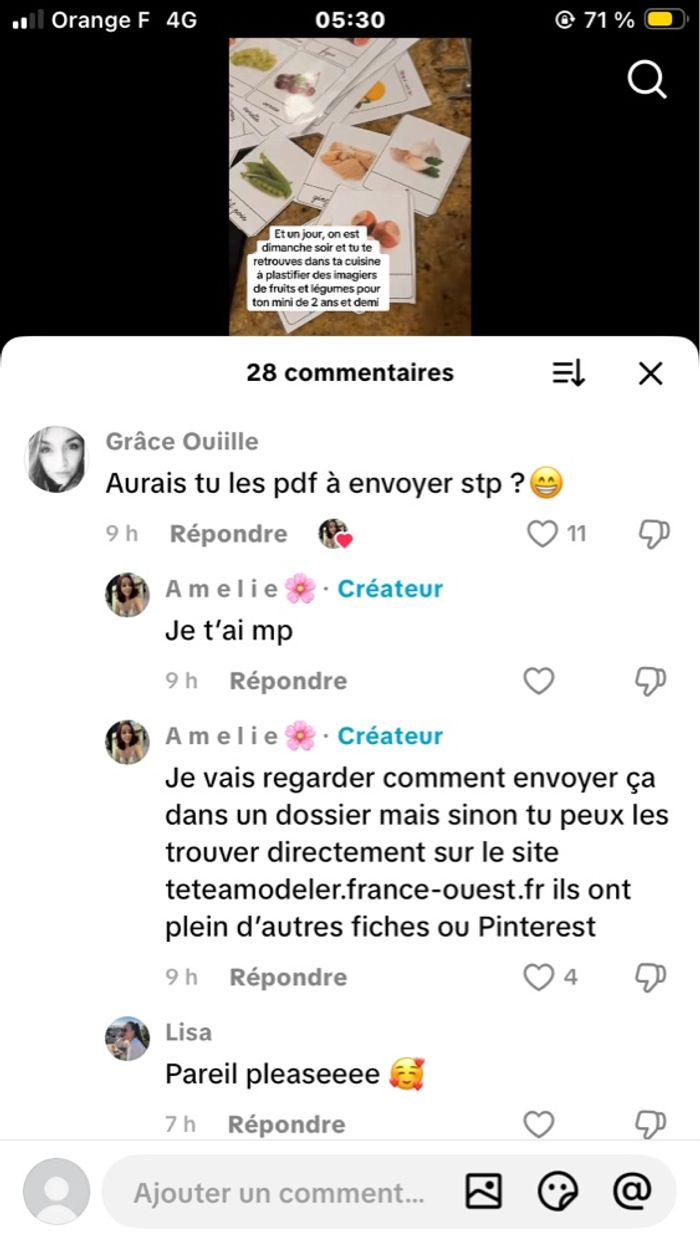Image resolution: width=700 pixels, height=1243 pixels.
Task: Mention someone with the @ icon
Action: pyautogui.click(x=631, y=1192)
